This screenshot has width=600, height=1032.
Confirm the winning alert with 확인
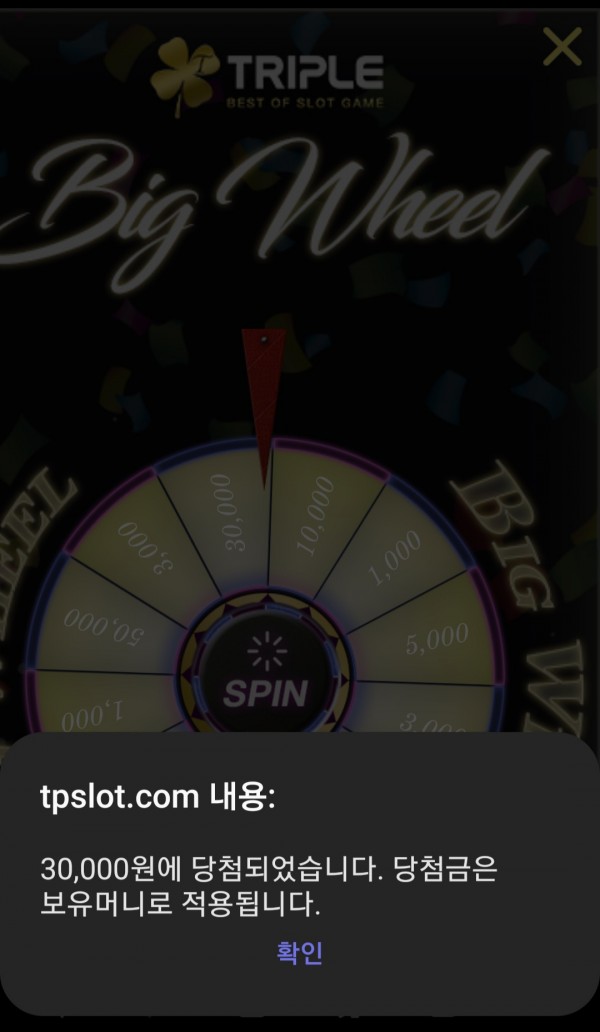click(x=299, y=952)
